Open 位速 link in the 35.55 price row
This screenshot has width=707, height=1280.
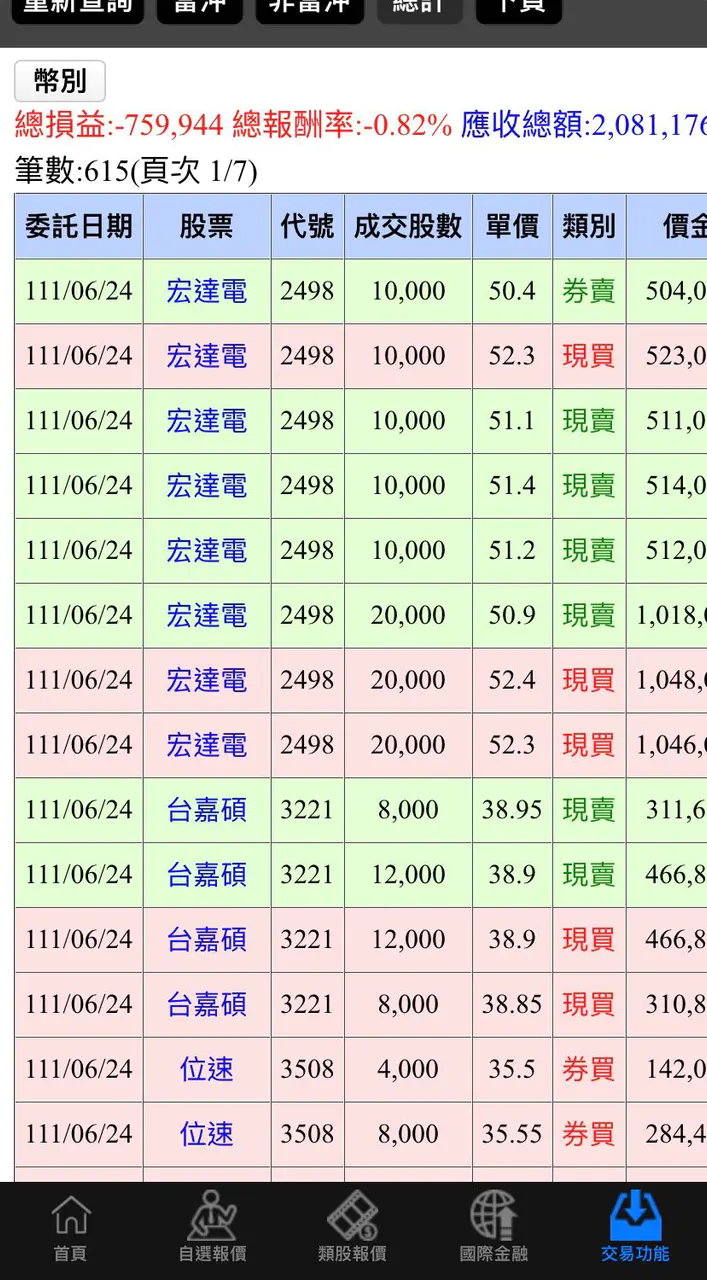coord(207,1134)
